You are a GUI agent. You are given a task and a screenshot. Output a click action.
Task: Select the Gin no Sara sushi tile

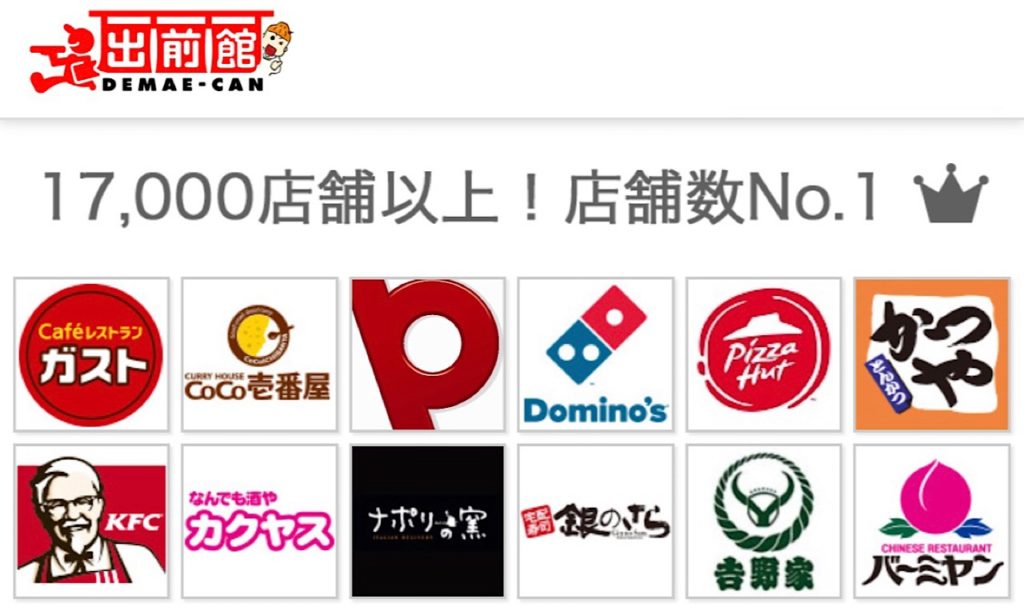tap(595, 522)
